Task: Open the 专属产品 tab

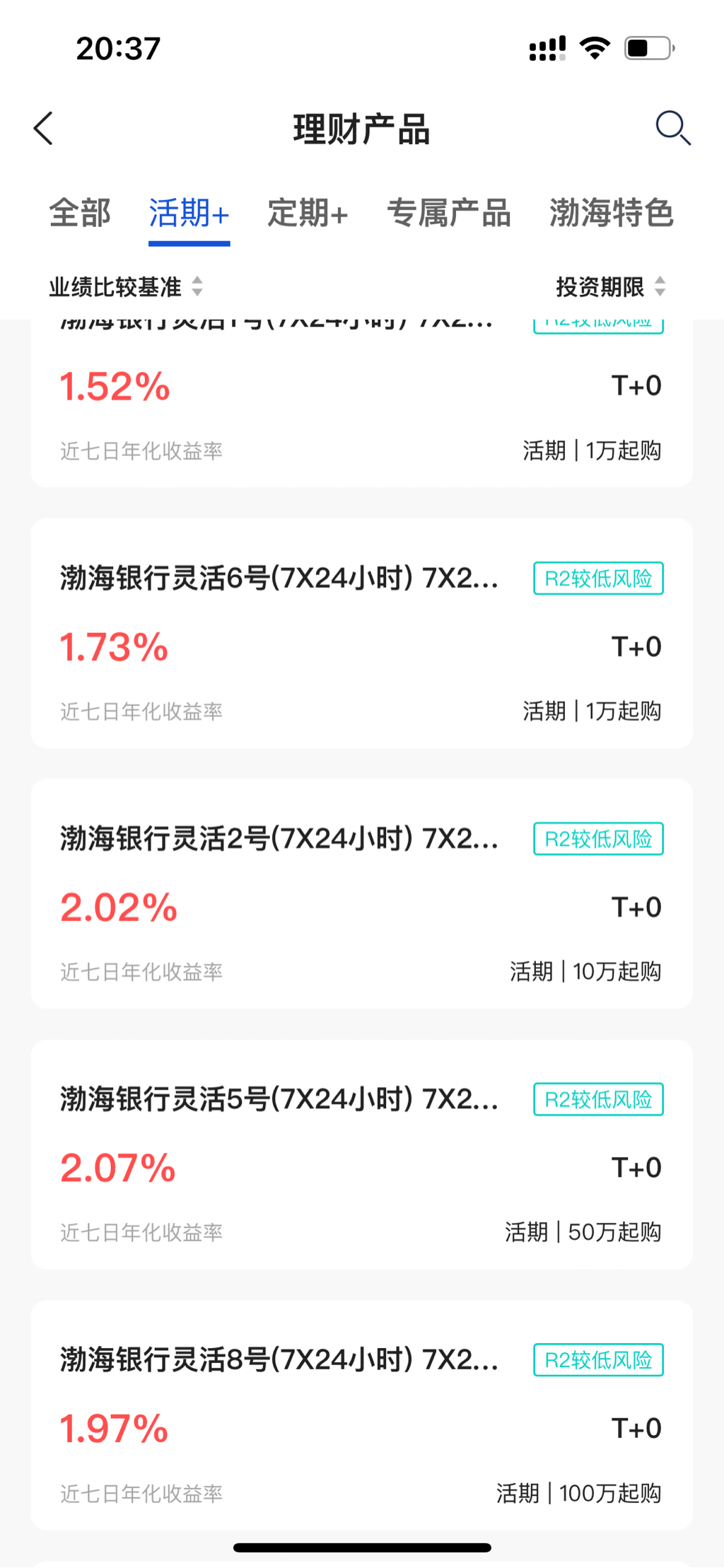Action: coord(449,213)
